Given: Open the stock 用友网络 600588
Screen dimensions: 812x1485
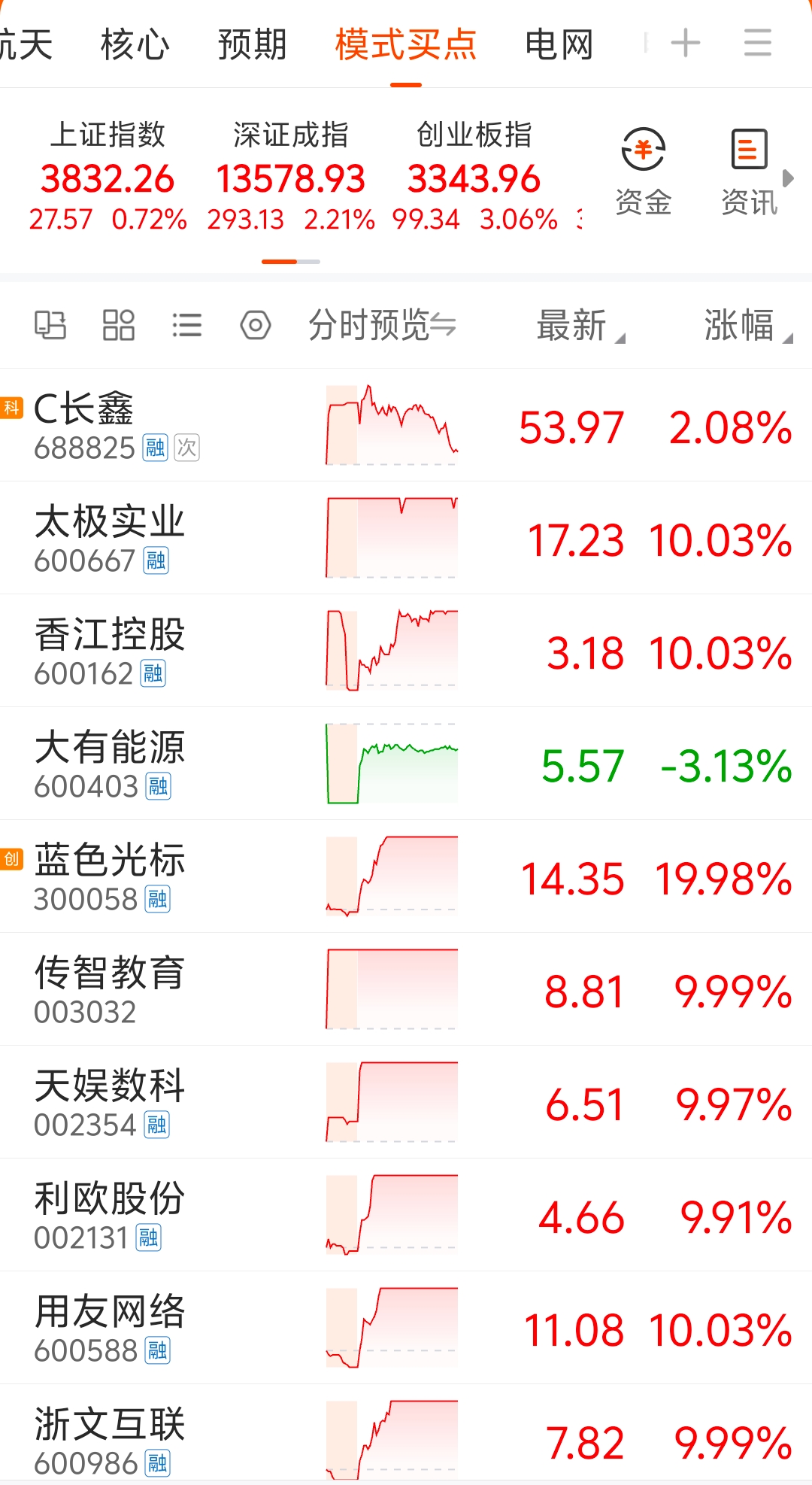Looking at the screenshot, I should pos(406,1328).
